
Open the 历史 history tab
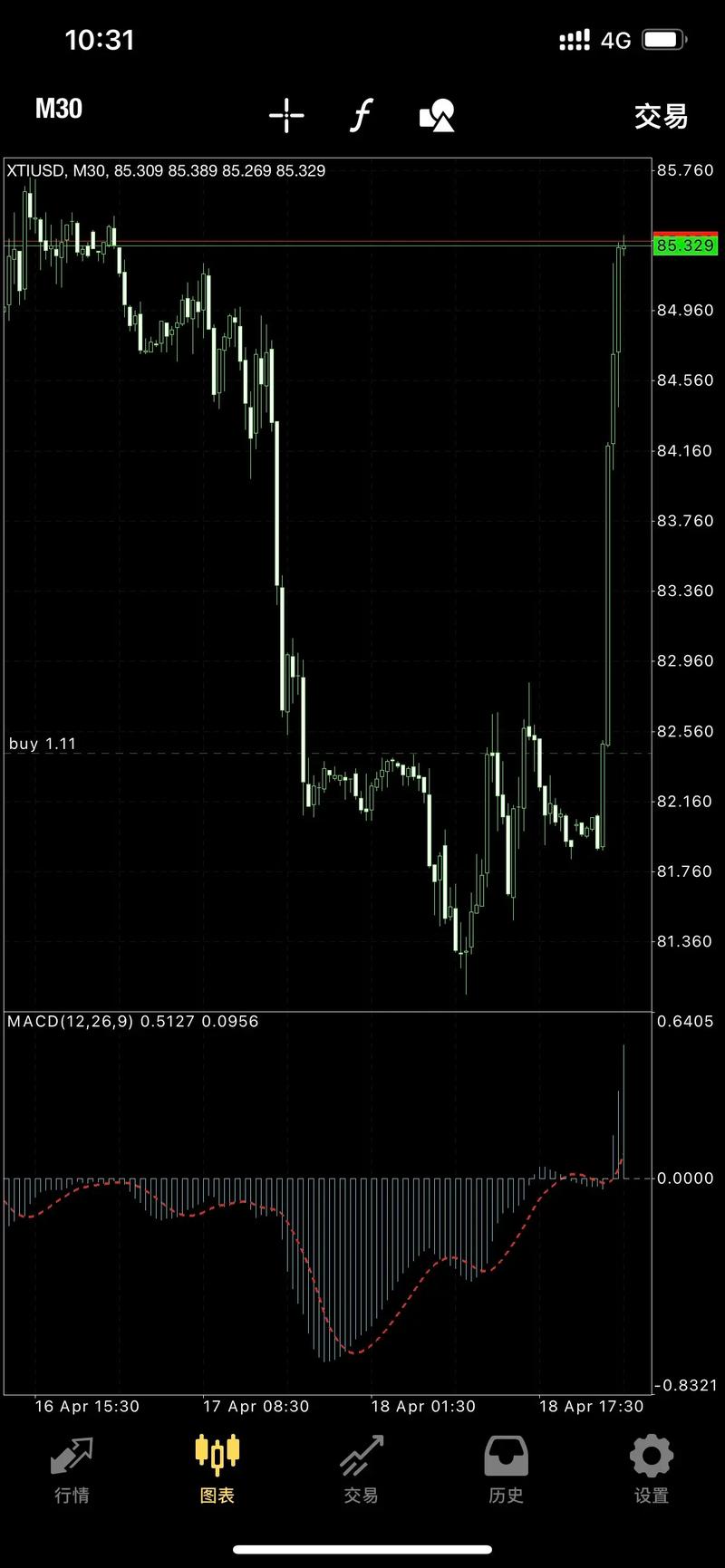[506, 1469]
